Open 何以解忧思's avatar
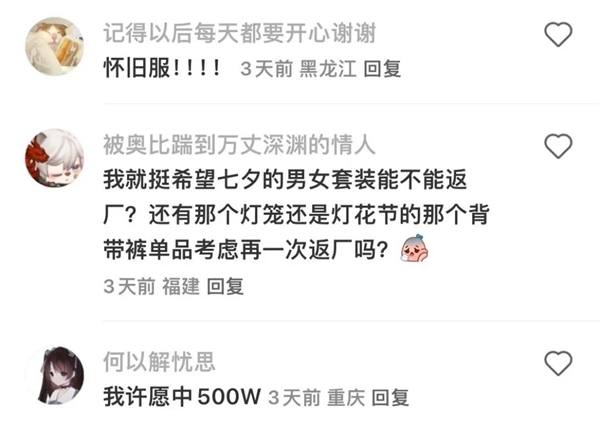 [53, 375]
